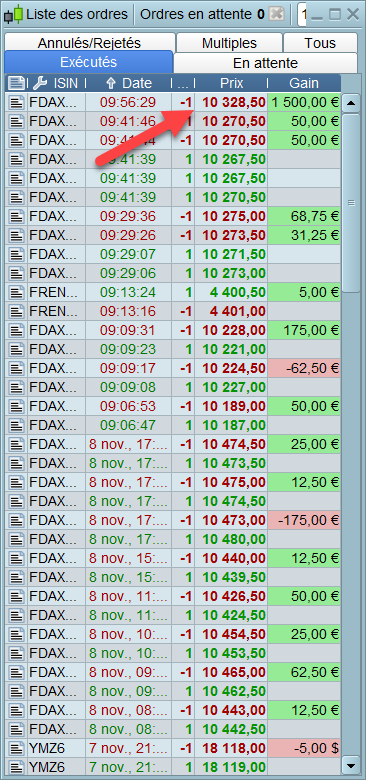366x780 pixels.
Task: Click the scrollbar up arrow
Action: click(351, 103)
